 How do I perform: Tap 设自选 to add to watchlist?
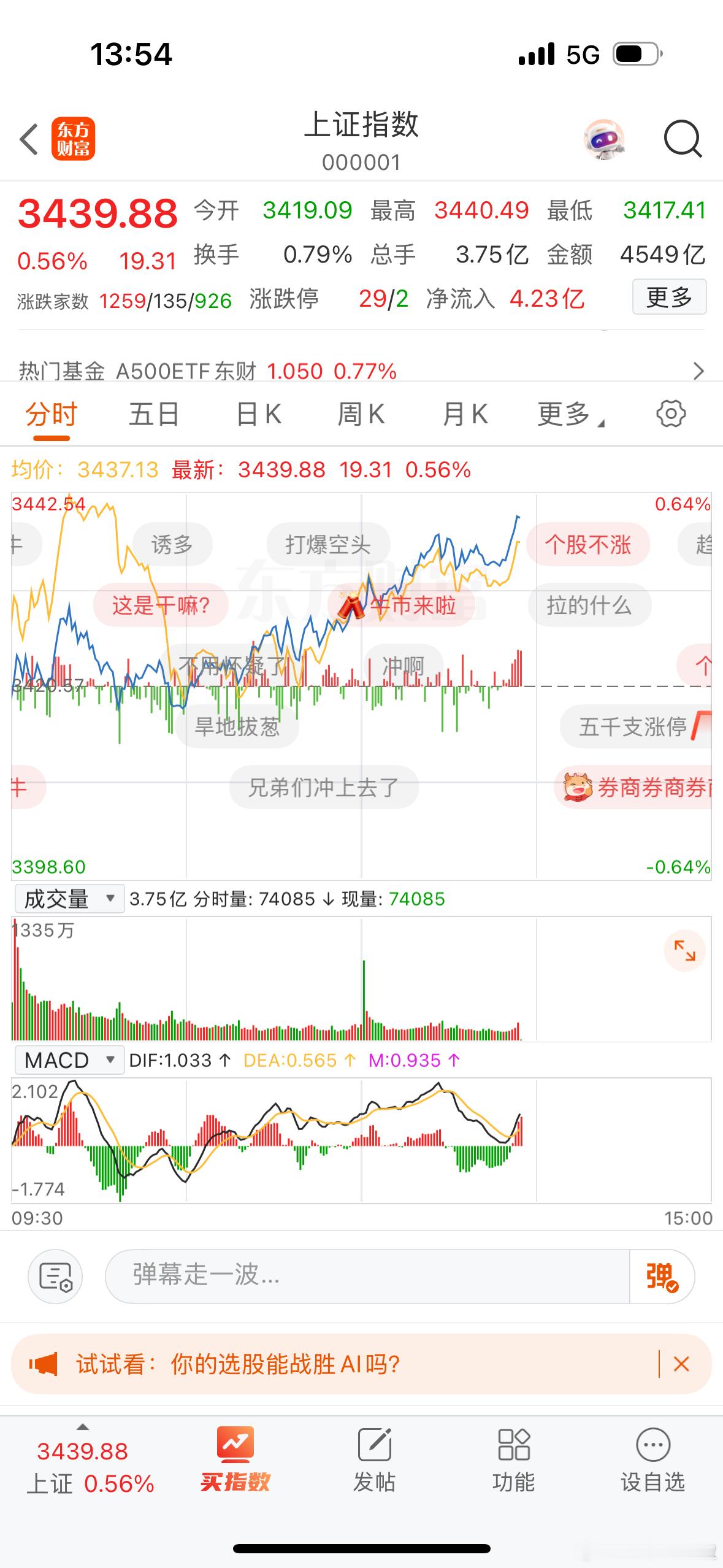pyautogui.click(x=653, y=1461)
